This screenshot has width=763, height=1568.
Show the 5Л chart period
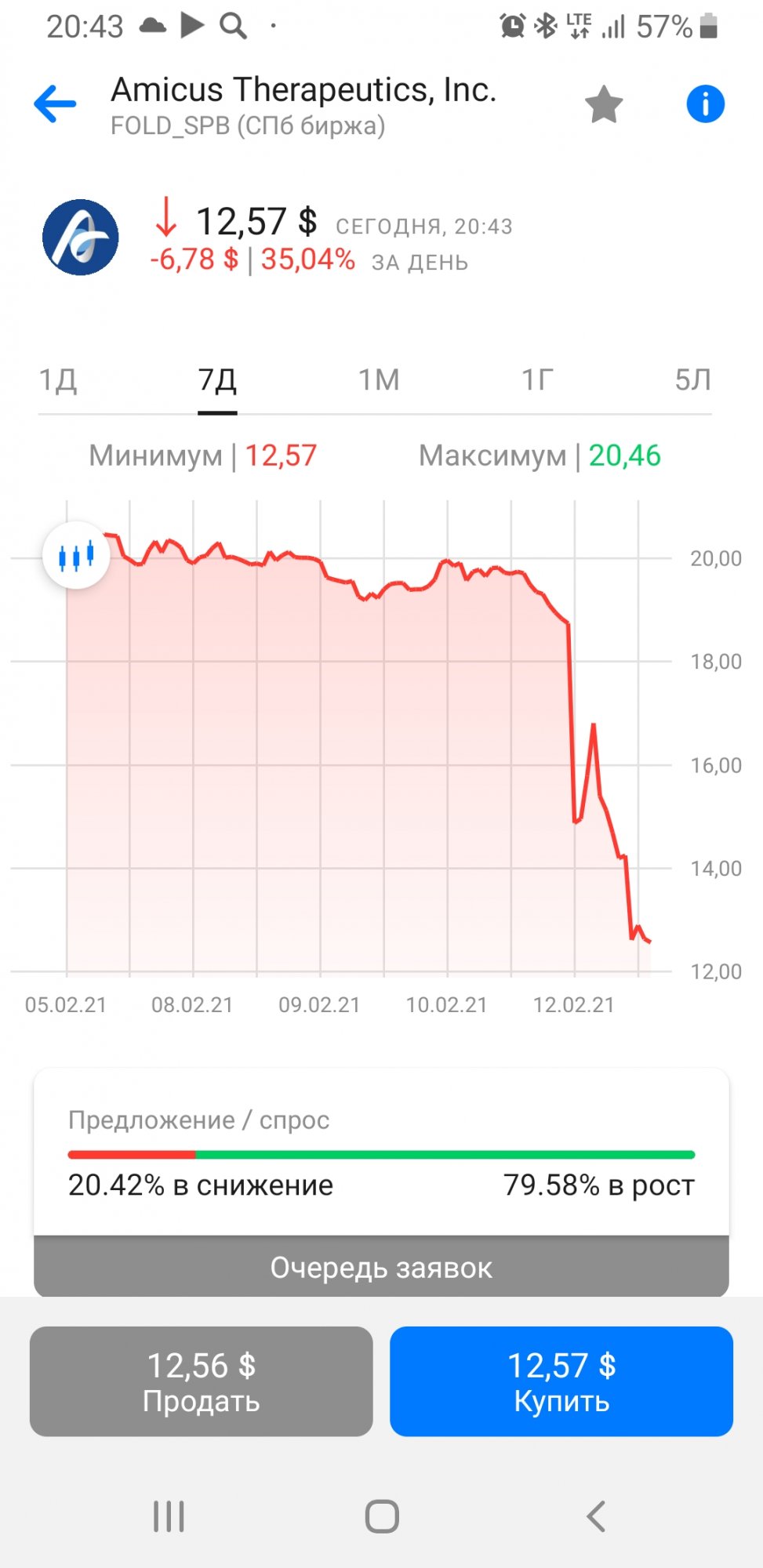point(692,380)
